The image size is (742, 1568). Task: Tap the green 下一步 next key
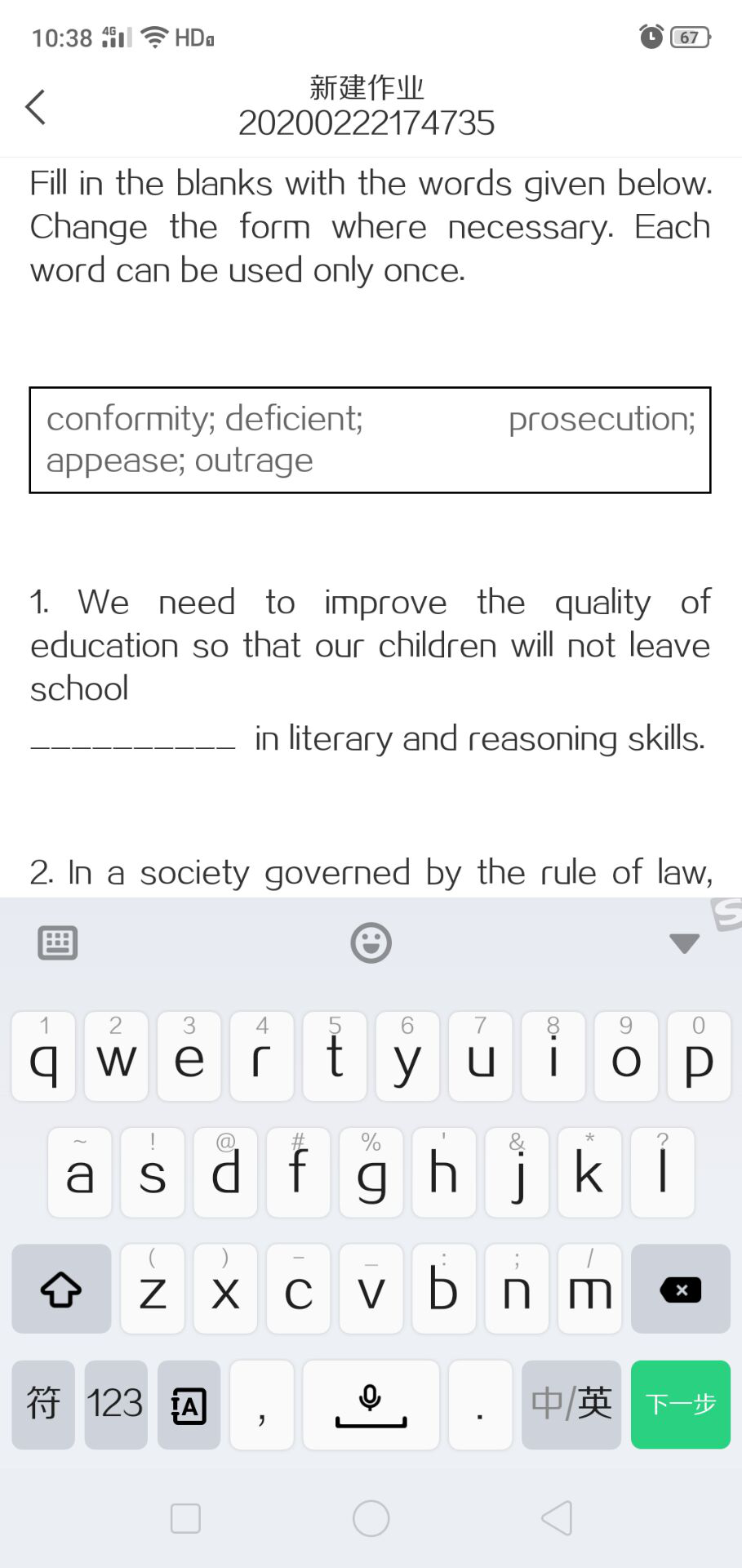coord(680,1404)
